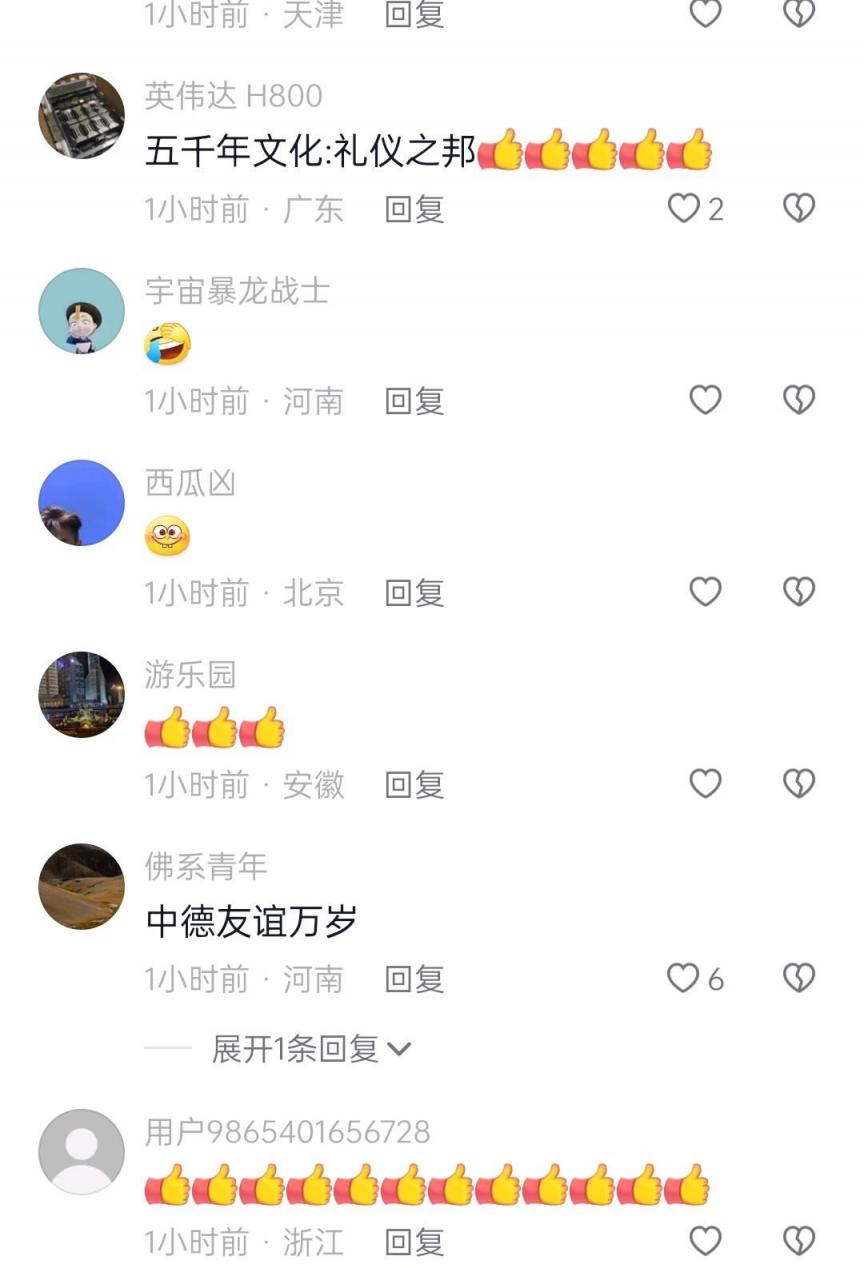
Task: Like 游乐园's thumbs-up comment
Action: pos(706,784)
